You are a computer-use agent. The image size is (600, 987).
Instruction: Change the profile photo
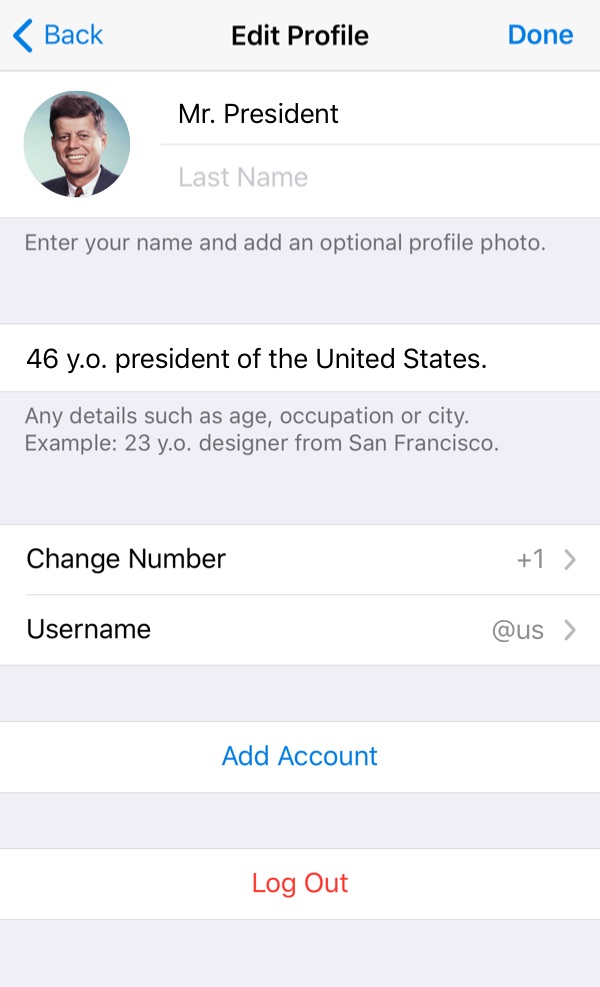click(77, 144)
